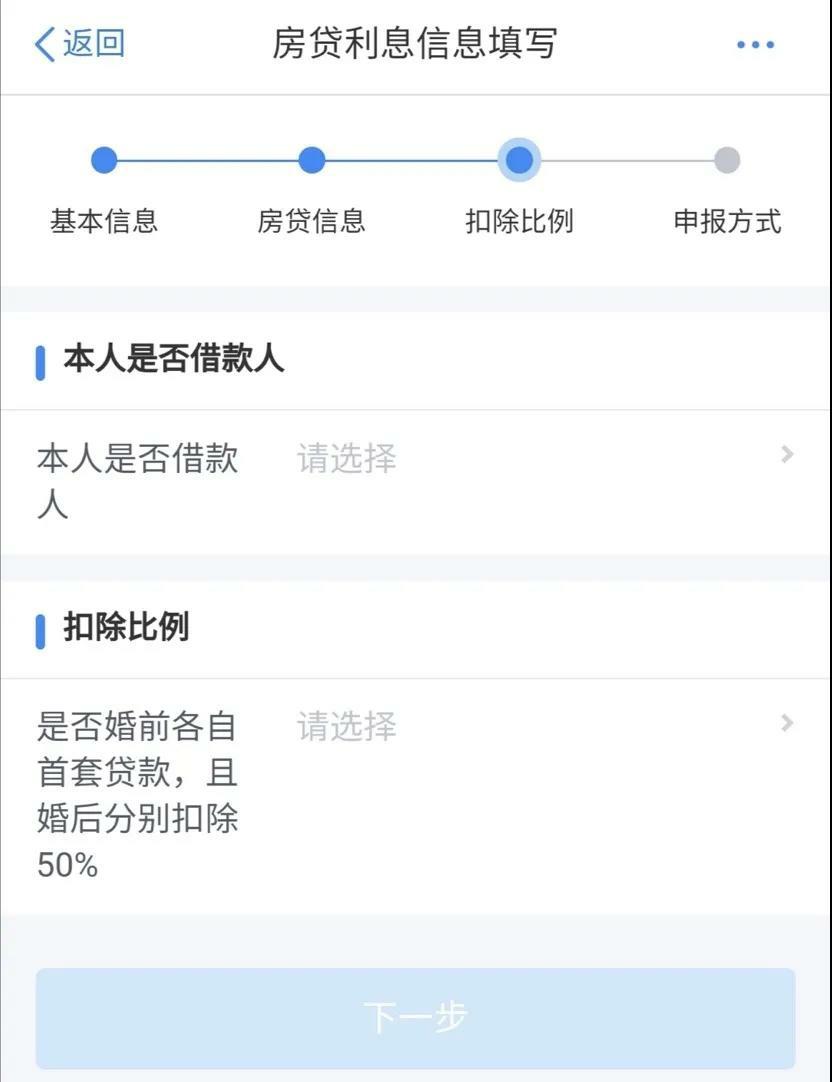Select whether 婚前各自首套贷款 applies
832x1082 pixels.
coord(540,726)
